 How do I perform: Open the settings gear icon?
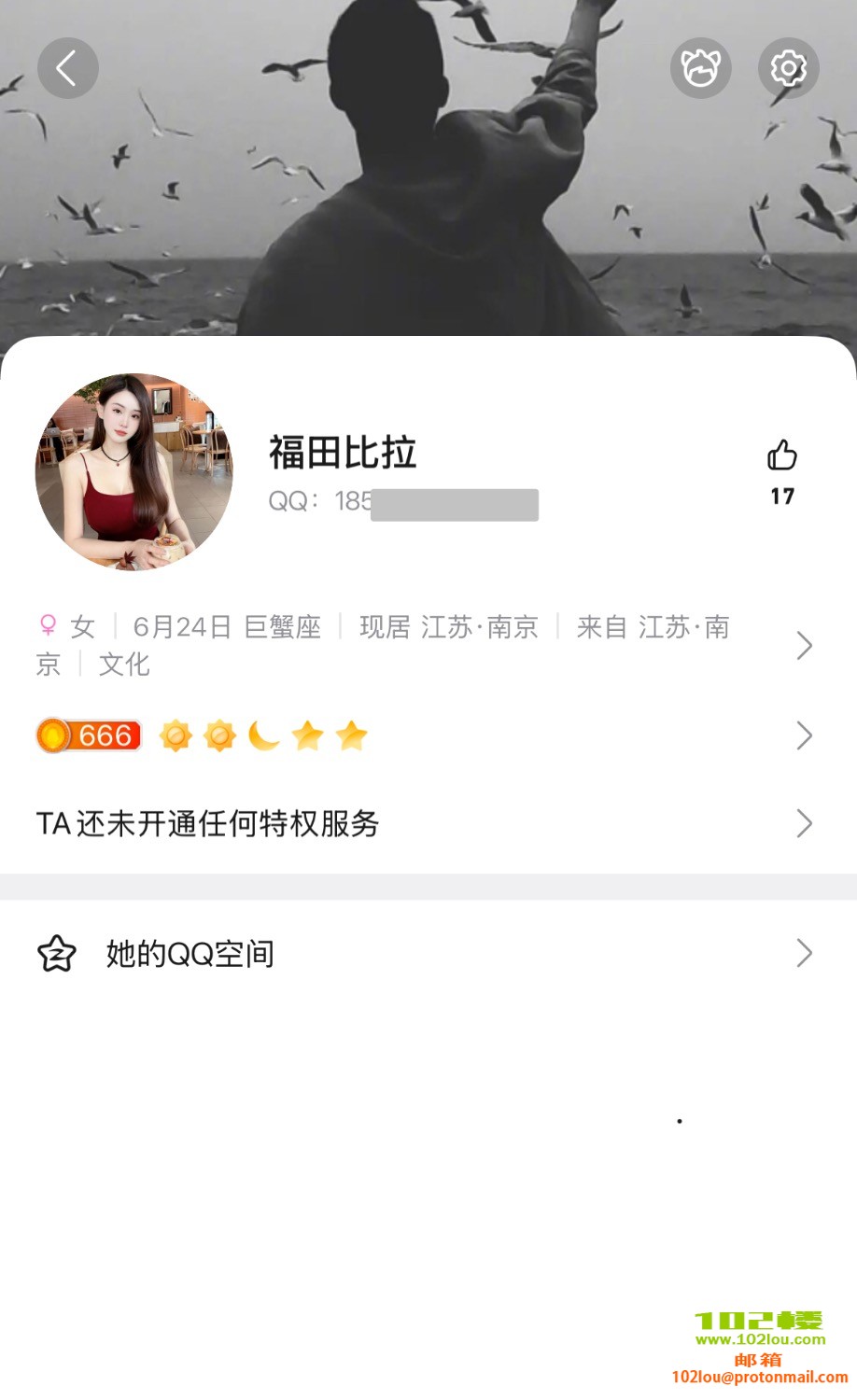tap(788, 68)
